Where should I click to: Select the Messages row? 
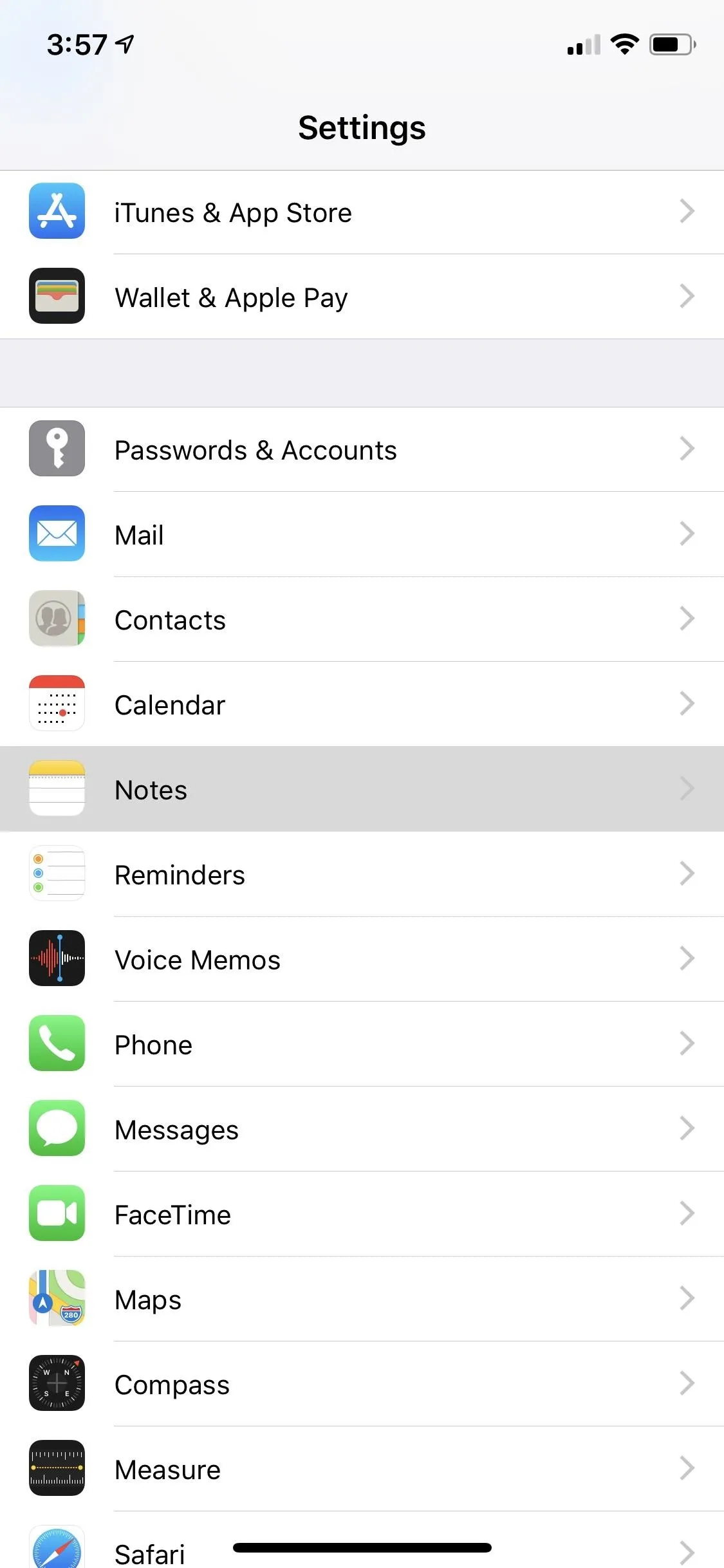pyautogui.click(x=362, y=1129)
